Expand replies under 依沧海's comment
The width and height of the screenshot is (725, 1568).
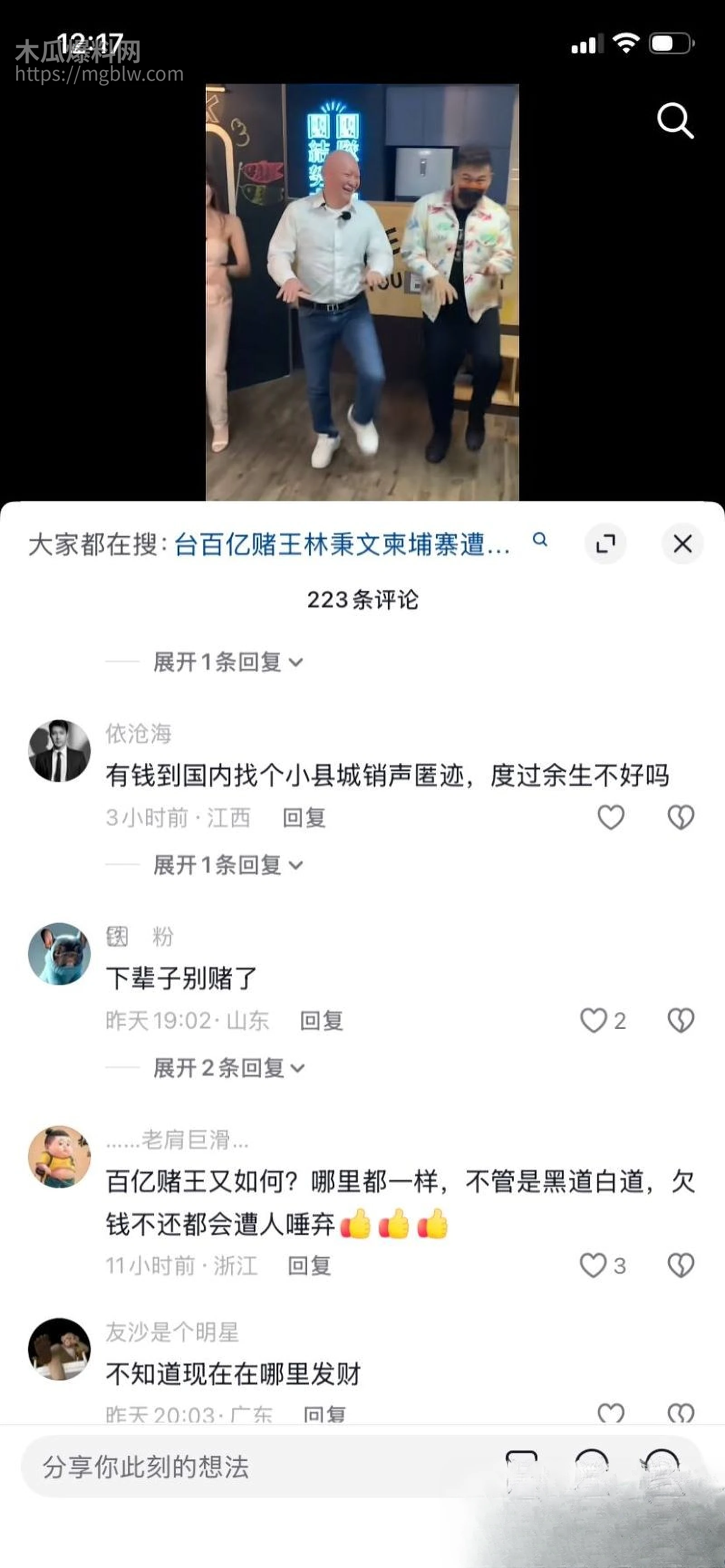coord(225,864)
